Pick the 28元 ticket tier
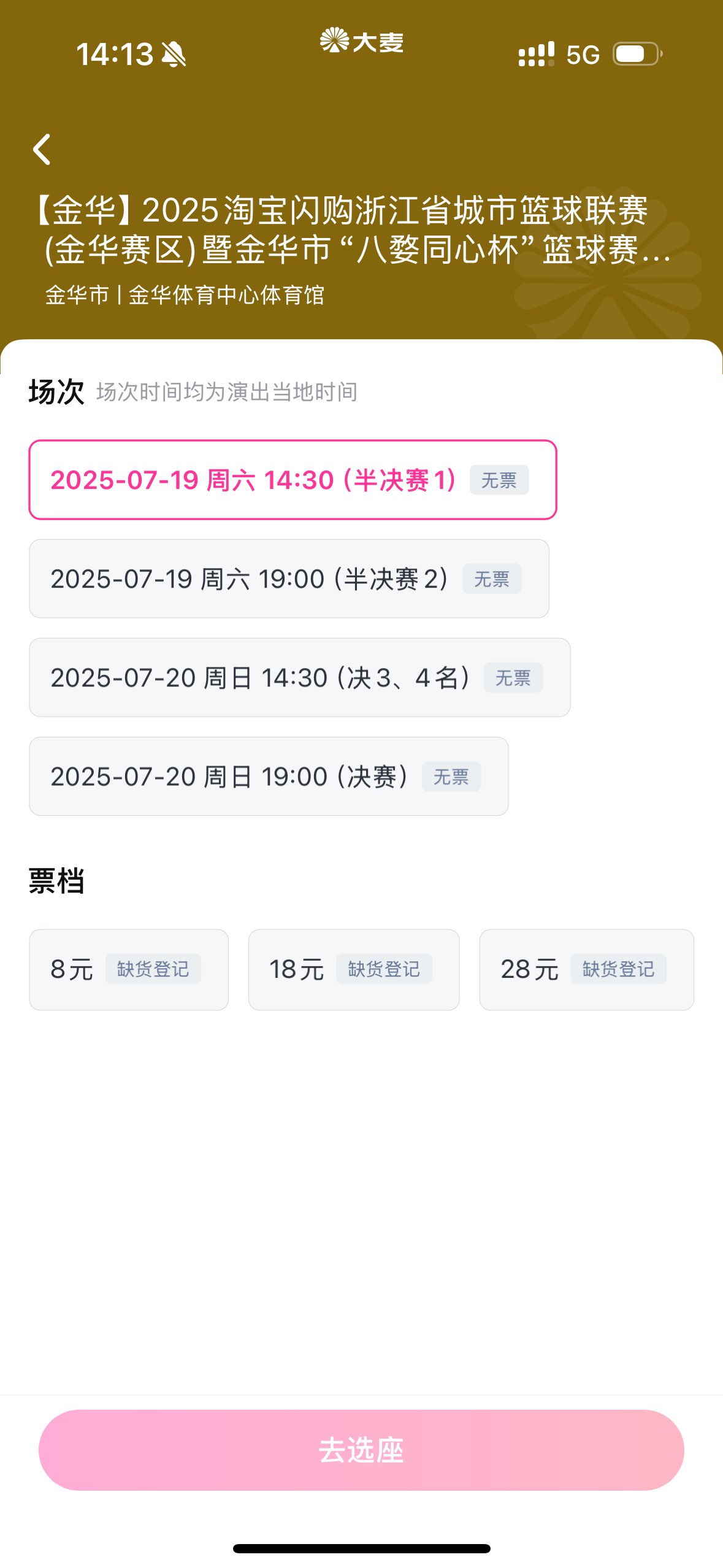723x1568 pixels. pyautogui.click(x=586, y=969)
